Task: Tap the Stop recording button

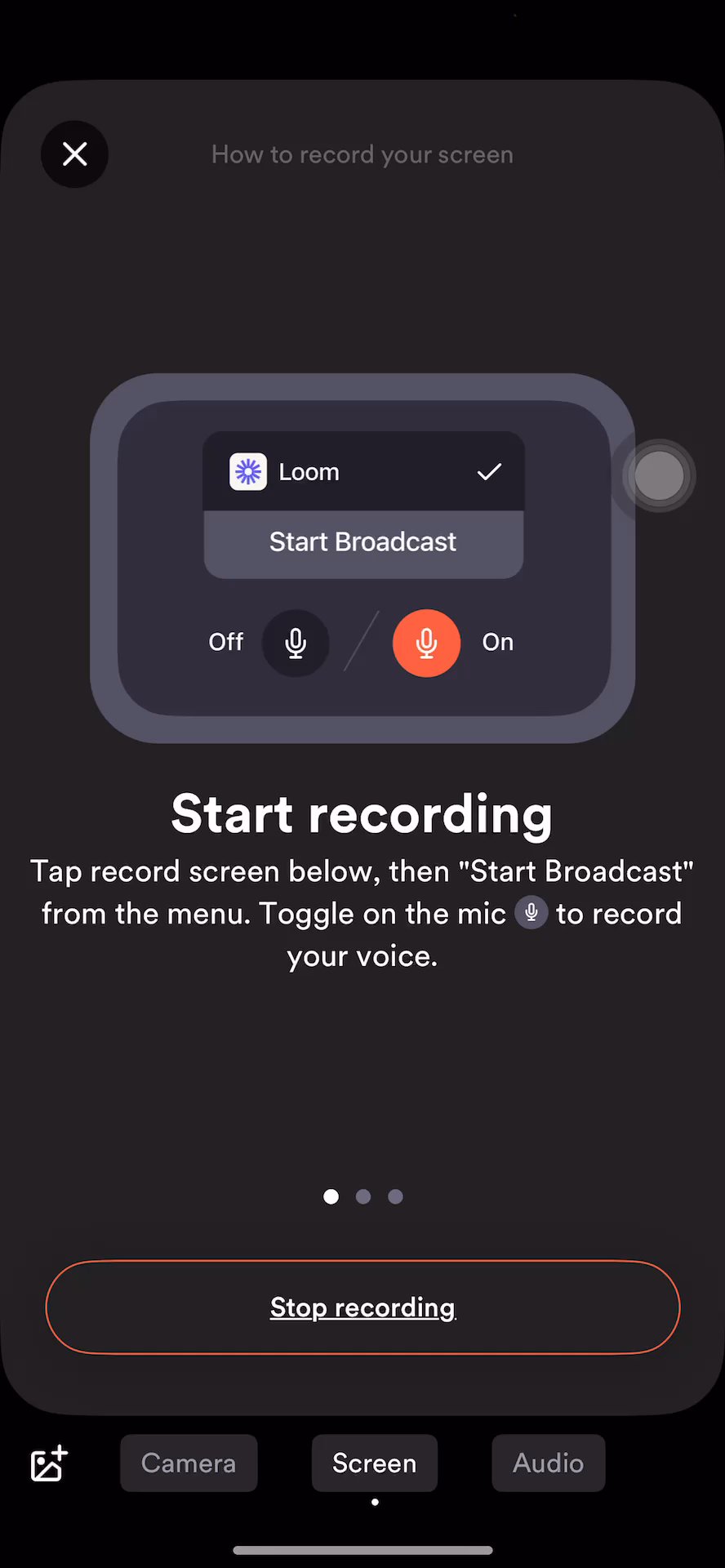Action: click(362, 1307)
